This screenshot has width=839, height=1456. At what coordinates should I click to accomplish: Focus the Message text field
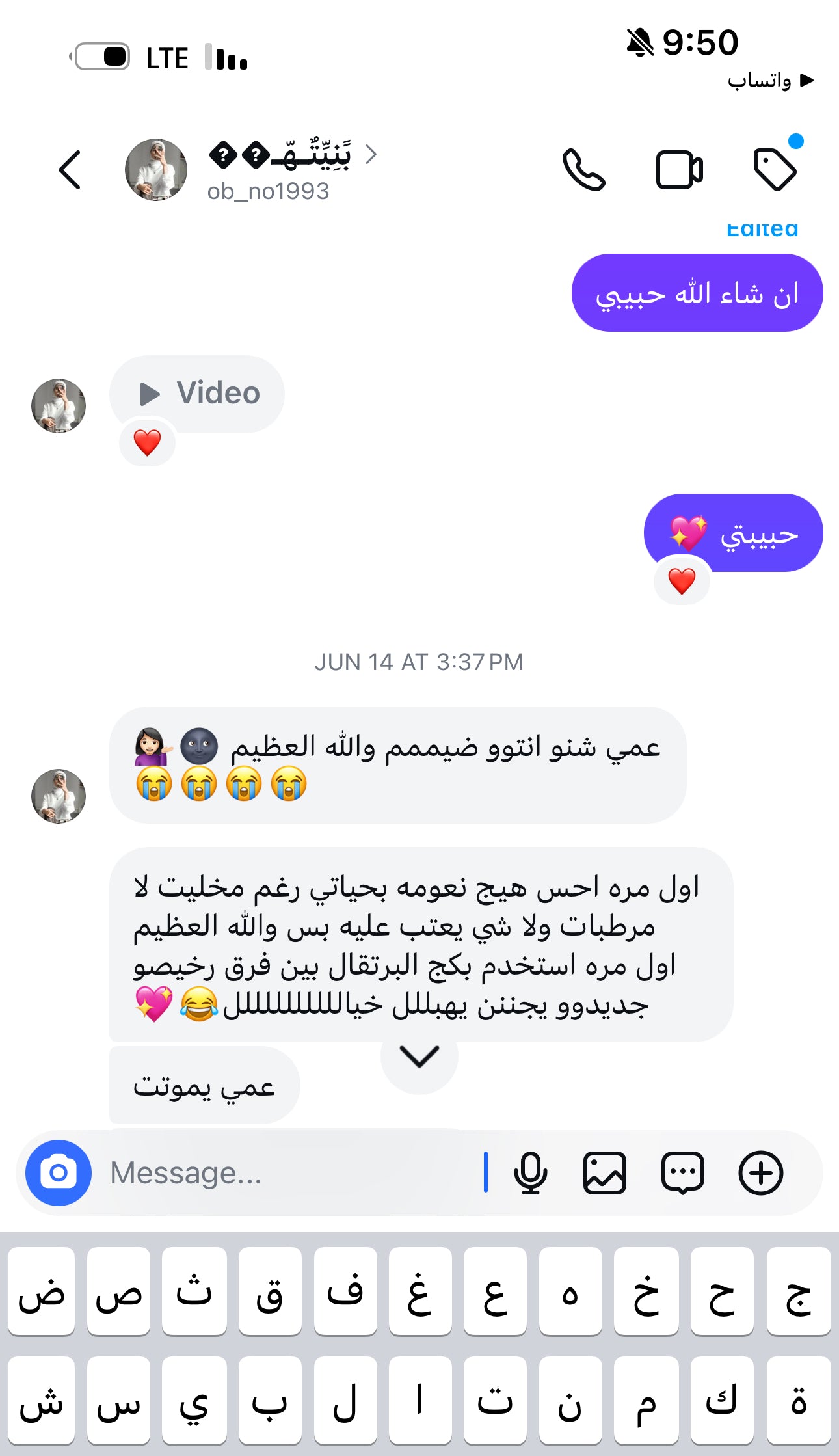click(x=293, y=1172)
